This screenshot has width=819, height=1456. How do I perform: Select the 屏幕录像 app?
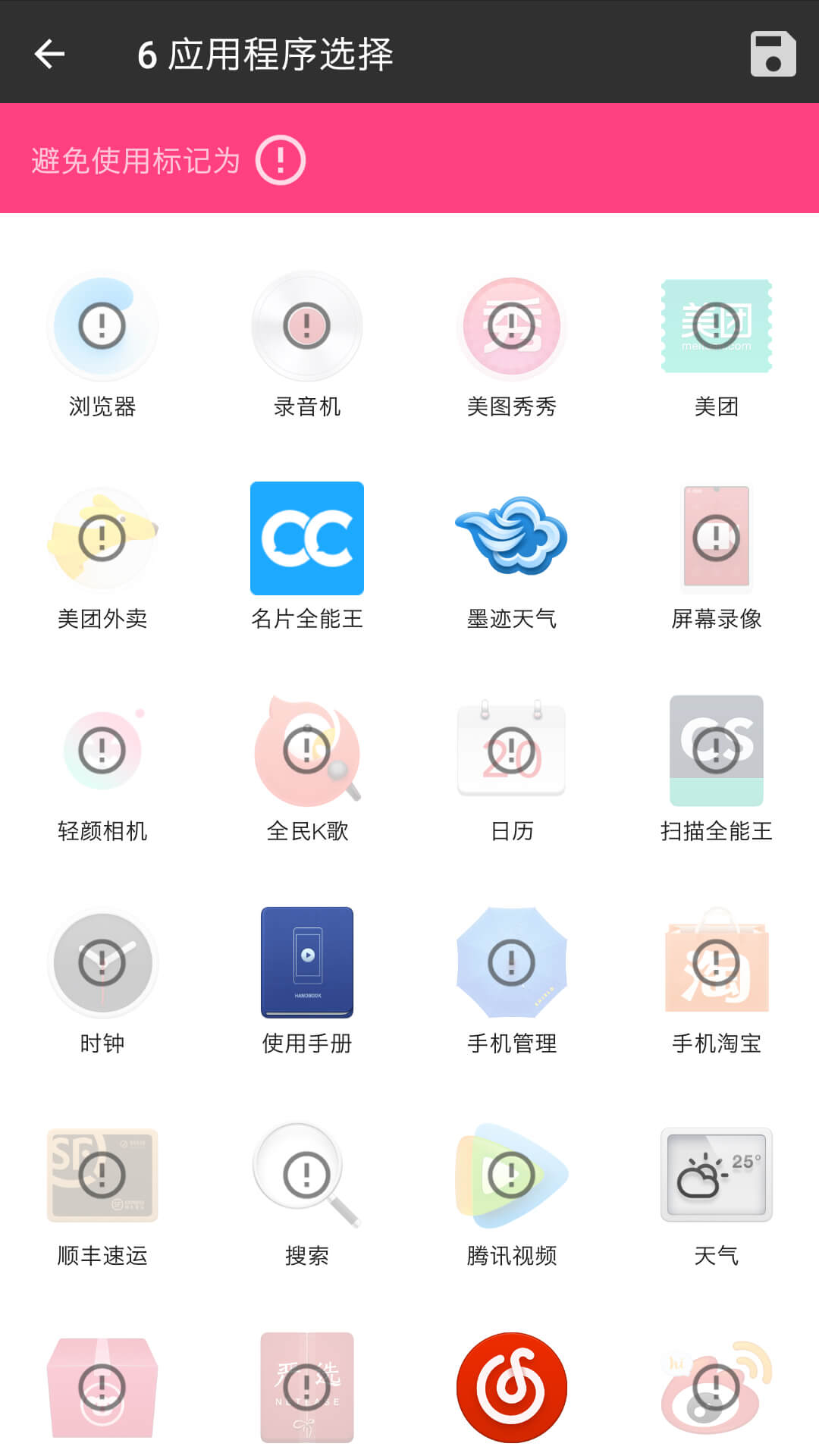(x=717, y=538)
